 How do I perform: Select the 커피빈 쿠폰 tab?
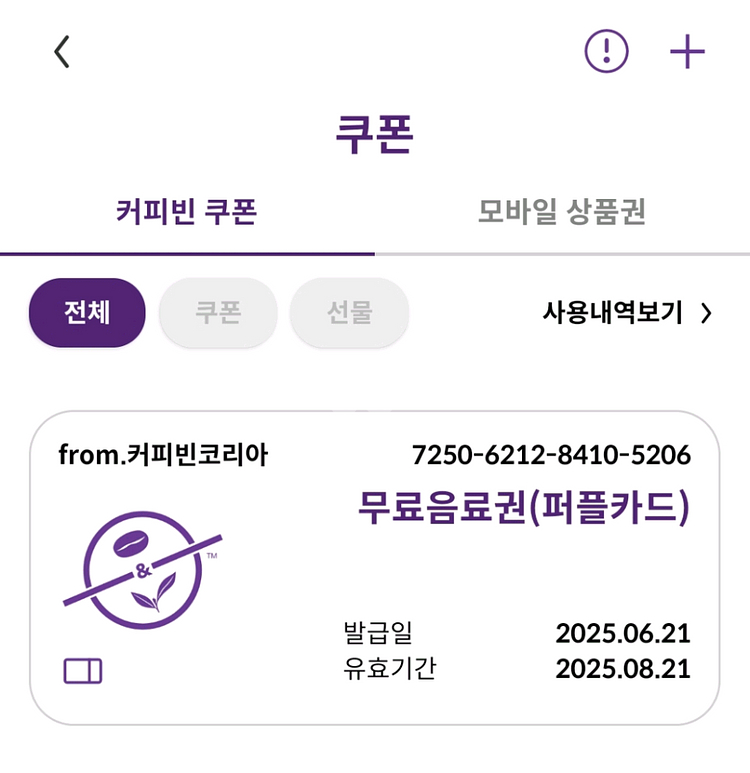pos(187,211)
